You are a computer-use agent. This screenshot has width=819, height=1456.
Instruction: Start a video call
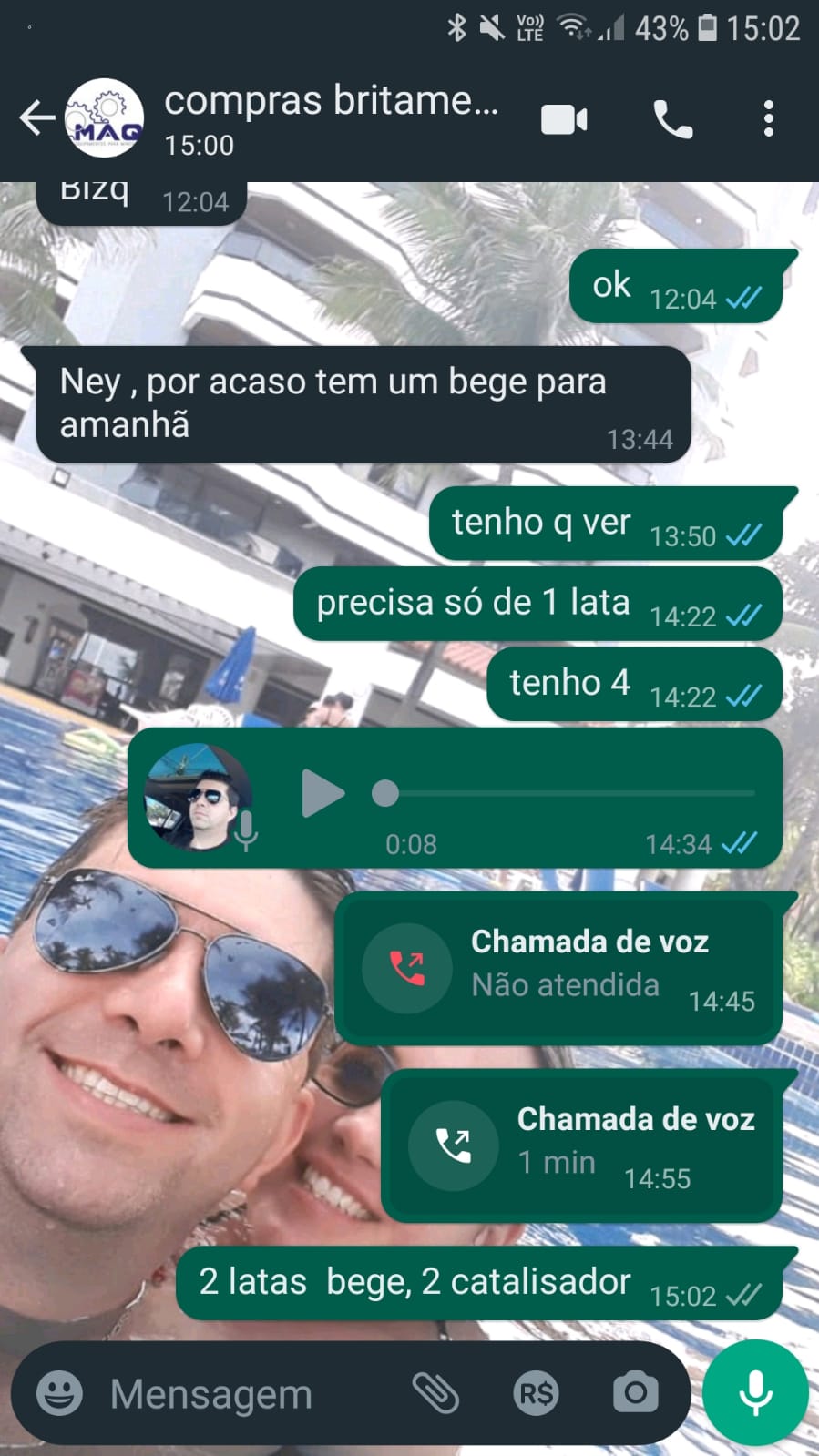coord(564,119)
